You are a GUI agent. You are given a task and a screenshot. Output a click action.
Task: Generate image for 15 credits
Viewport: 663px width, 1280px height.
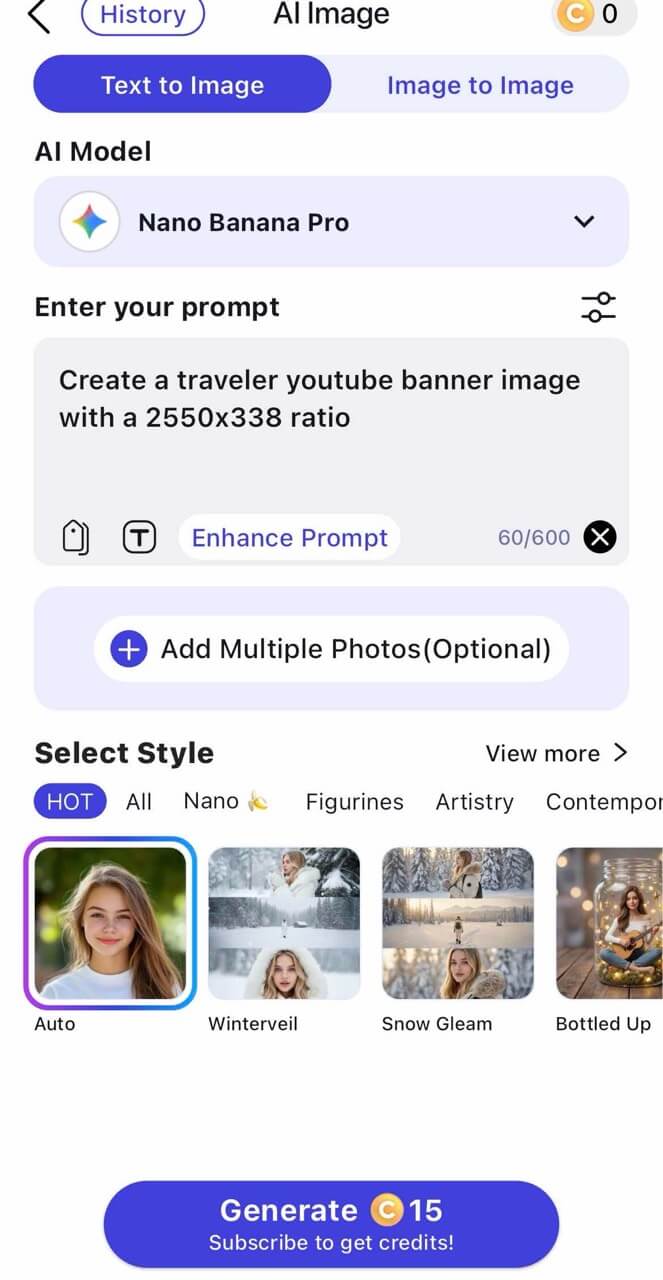[331, 1224]
